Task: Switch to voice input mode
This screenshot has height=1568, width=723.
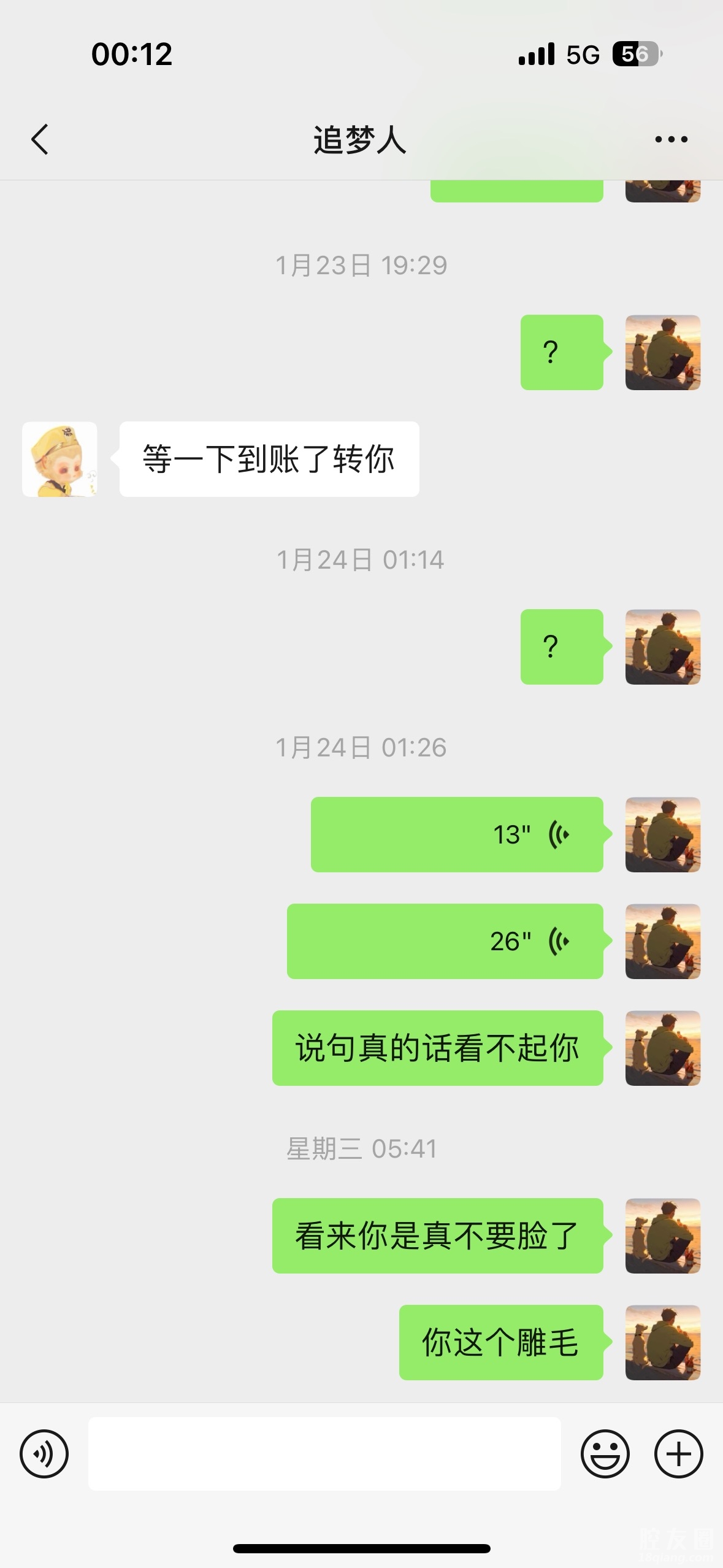Action: pos(44,1454)
